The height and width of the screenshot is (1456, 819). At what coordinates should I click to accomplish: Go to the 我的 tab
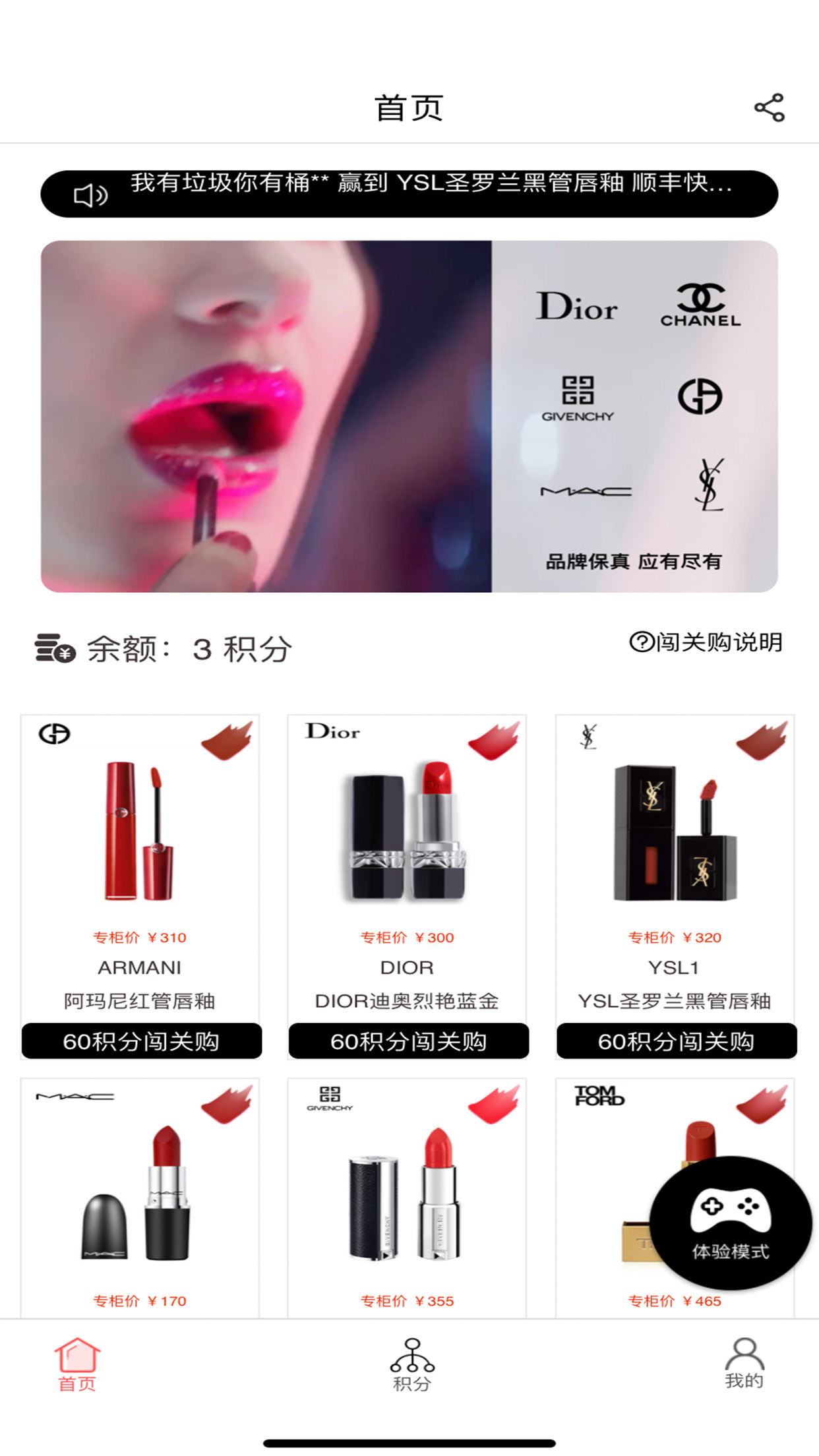(x=744, y=1363)
